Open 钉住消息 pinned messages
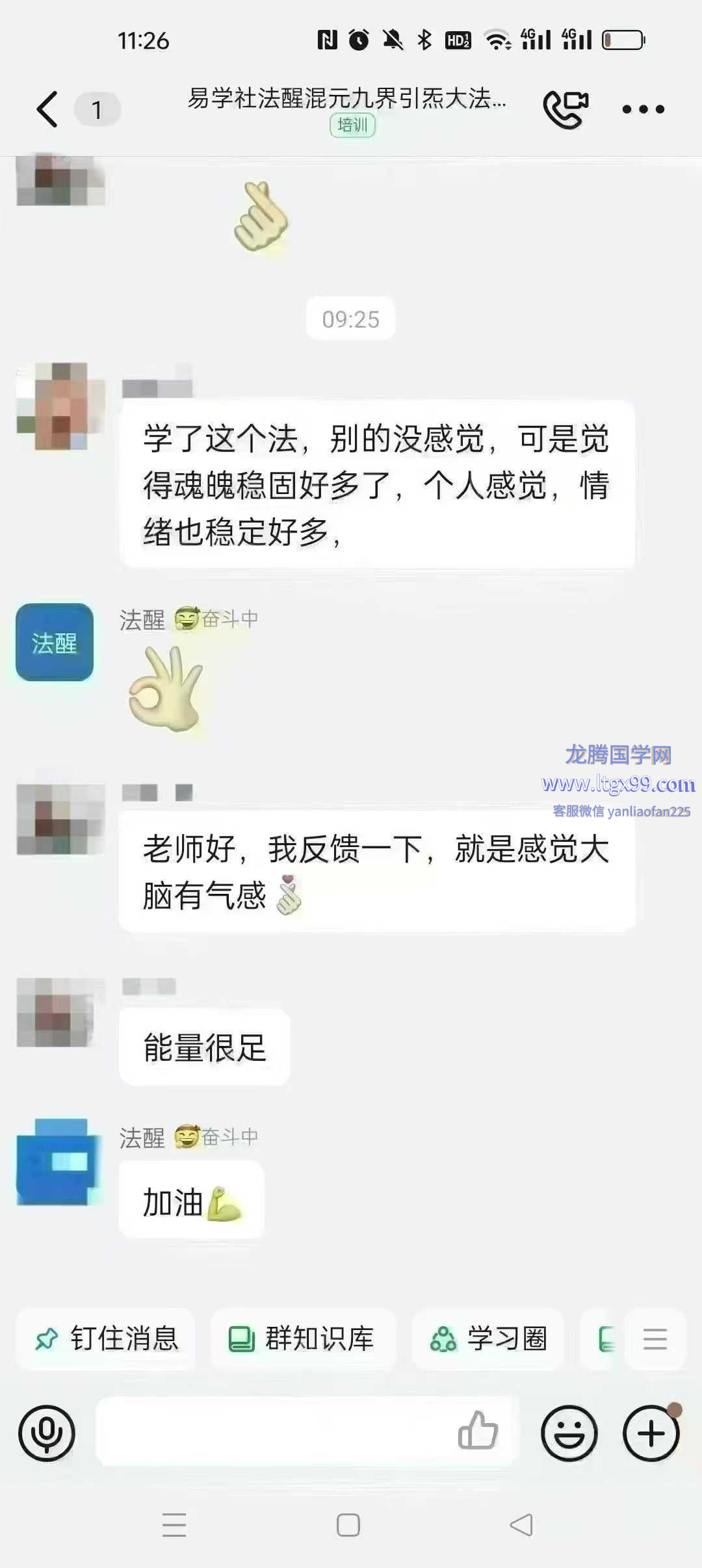Image resolution: width=702 pixels, height=1568 pixels. pos(107,1339)
